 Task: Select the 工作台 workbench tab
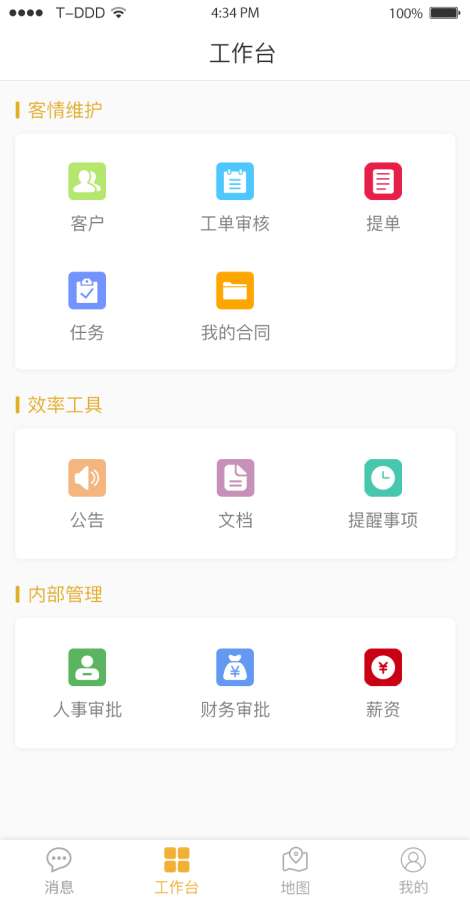177,871
